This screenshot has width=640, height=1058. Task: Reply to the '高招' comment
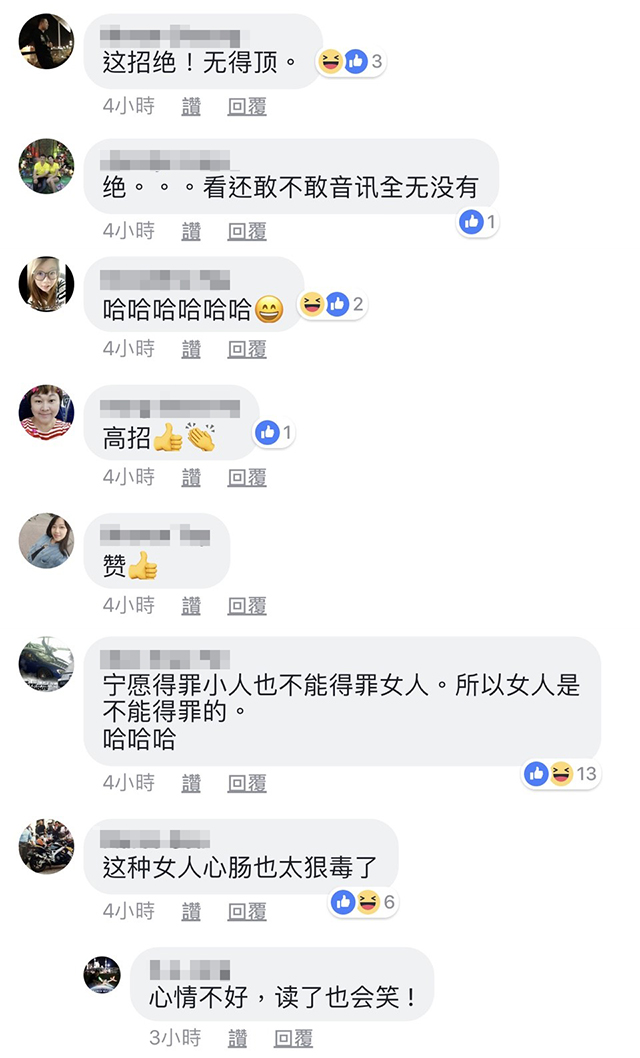(x=247, y=477)
